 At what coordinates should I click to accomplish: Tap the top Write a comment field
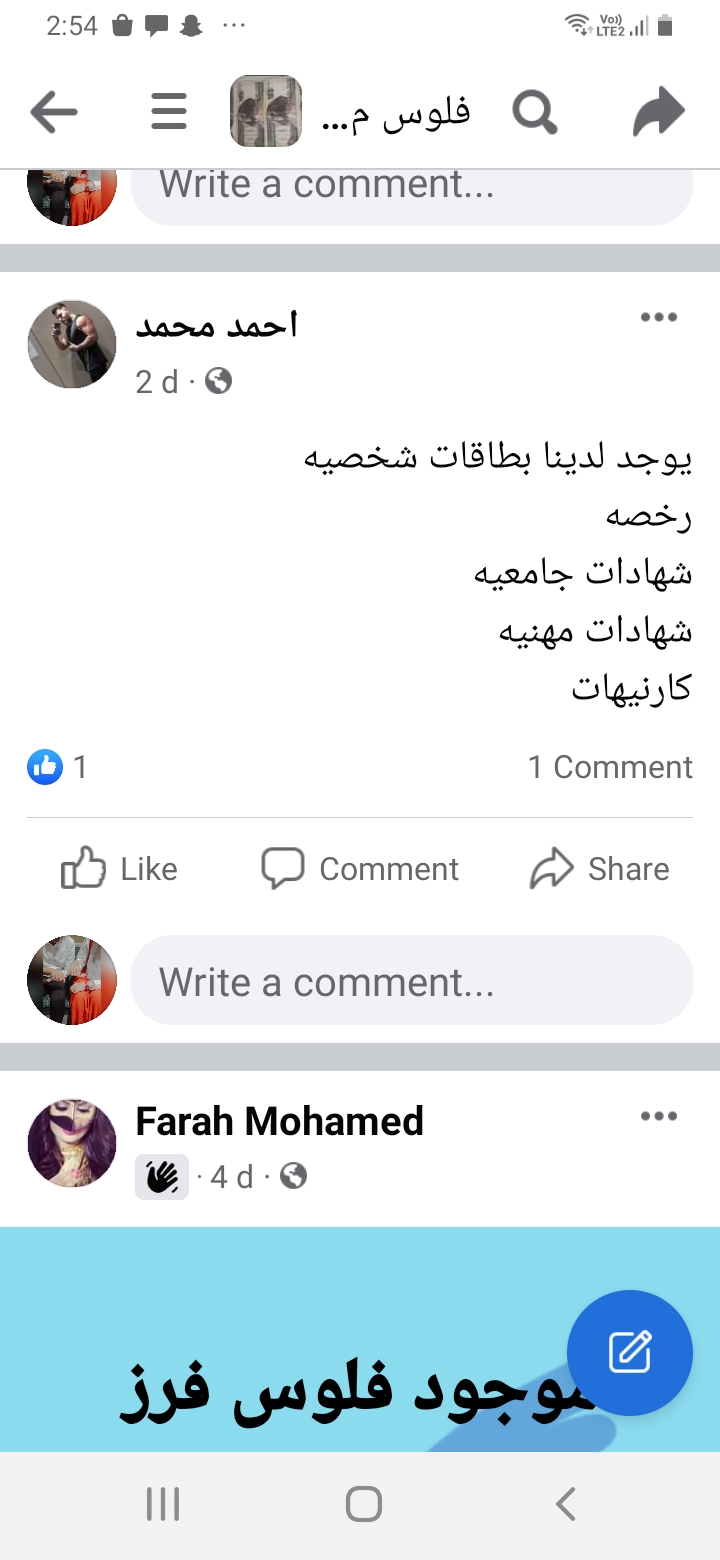pos(411,185)
